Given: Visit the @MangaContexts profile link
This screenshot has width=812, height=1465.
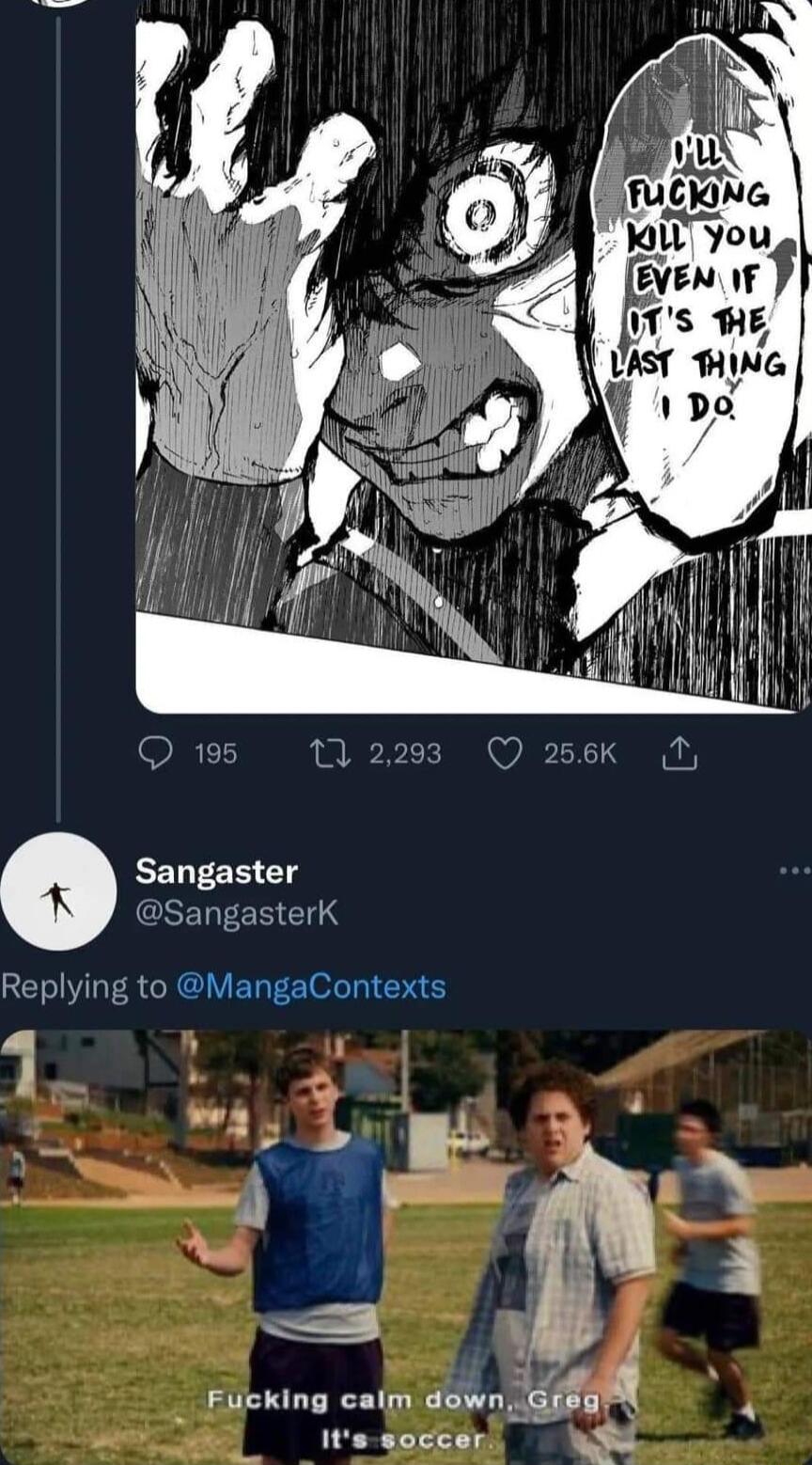Looking at the screenshot, I should (310, 986).
